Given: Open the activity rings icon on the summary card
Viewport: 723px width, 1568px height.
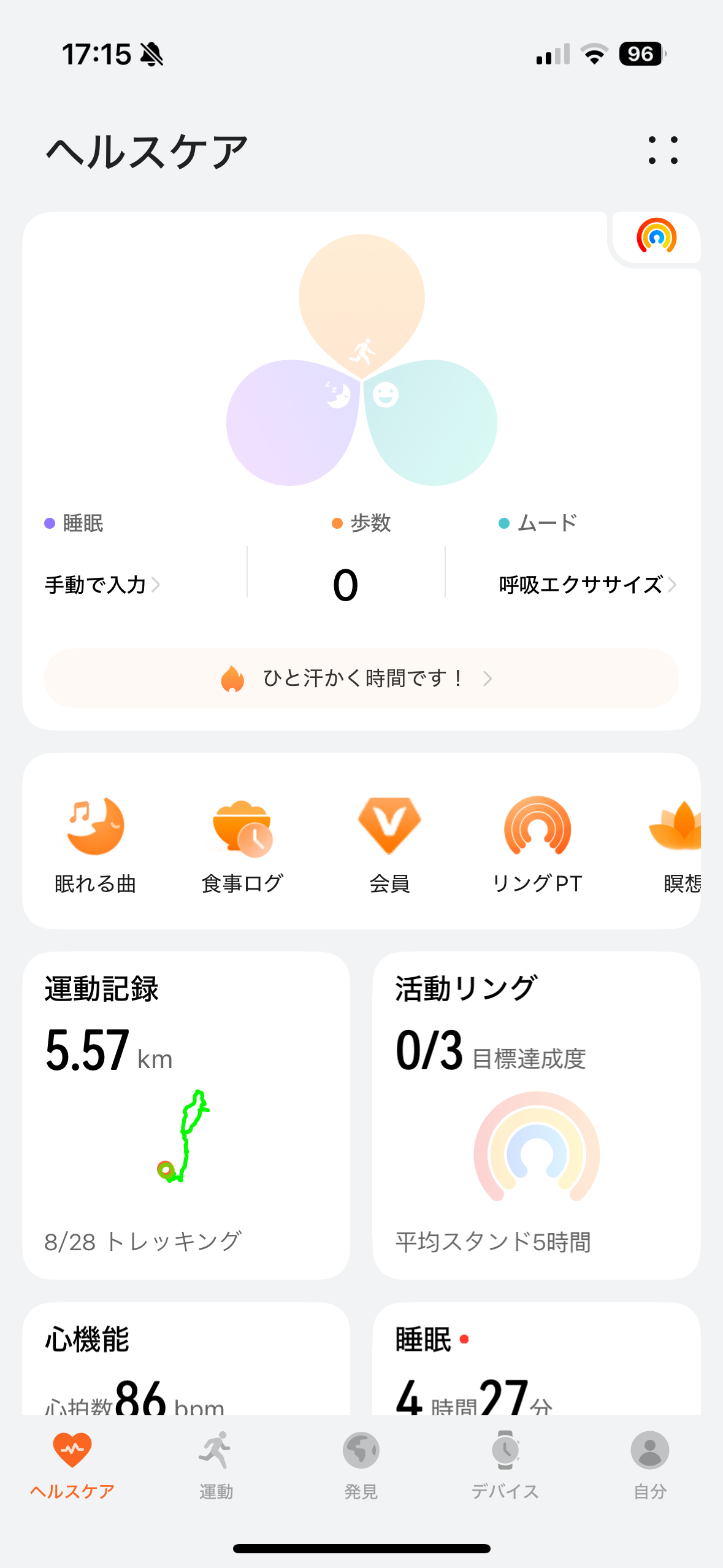Looking at the screenshot, I should (656, 237).
